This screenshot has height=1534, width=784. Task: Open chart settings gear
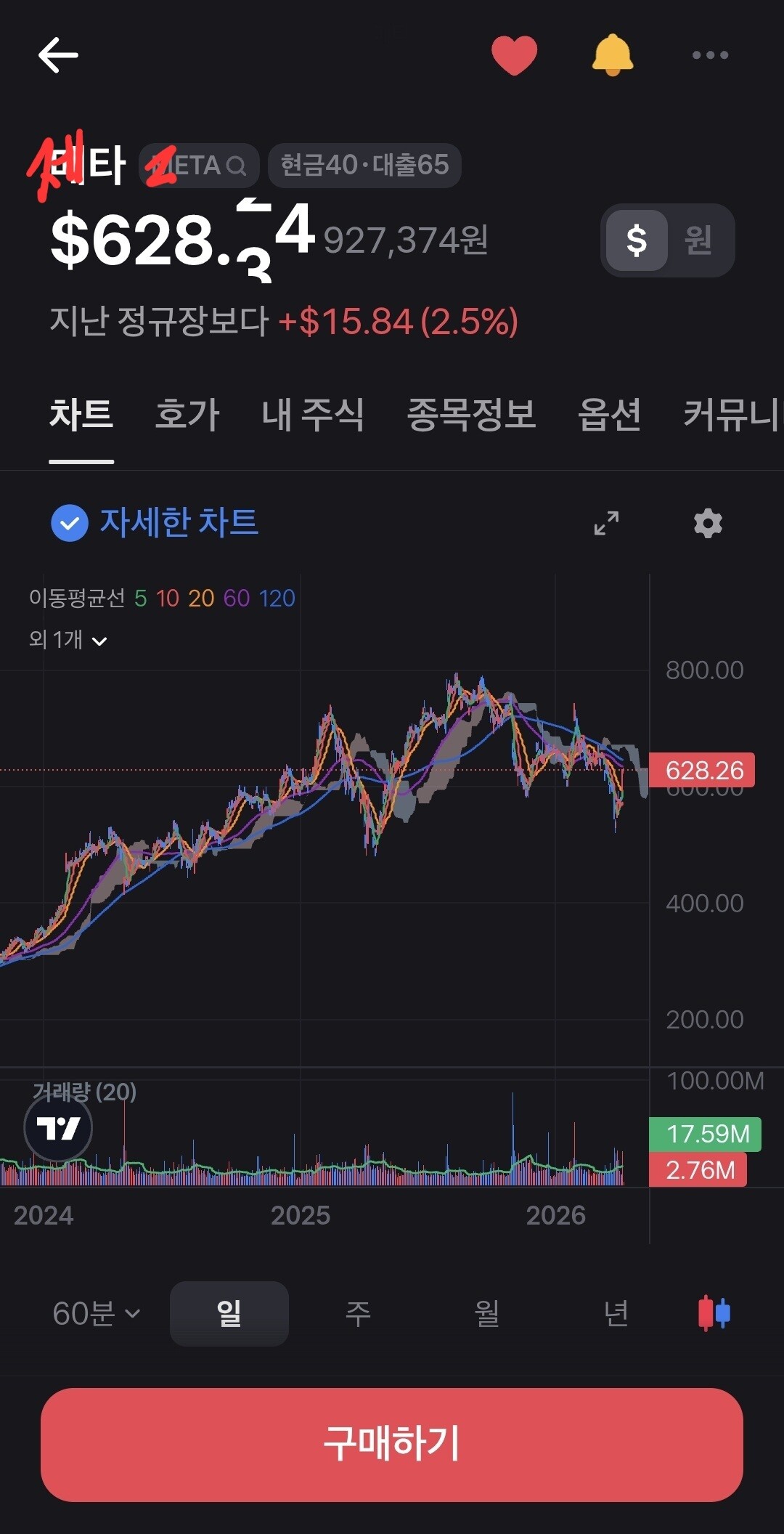click(708, 523)
